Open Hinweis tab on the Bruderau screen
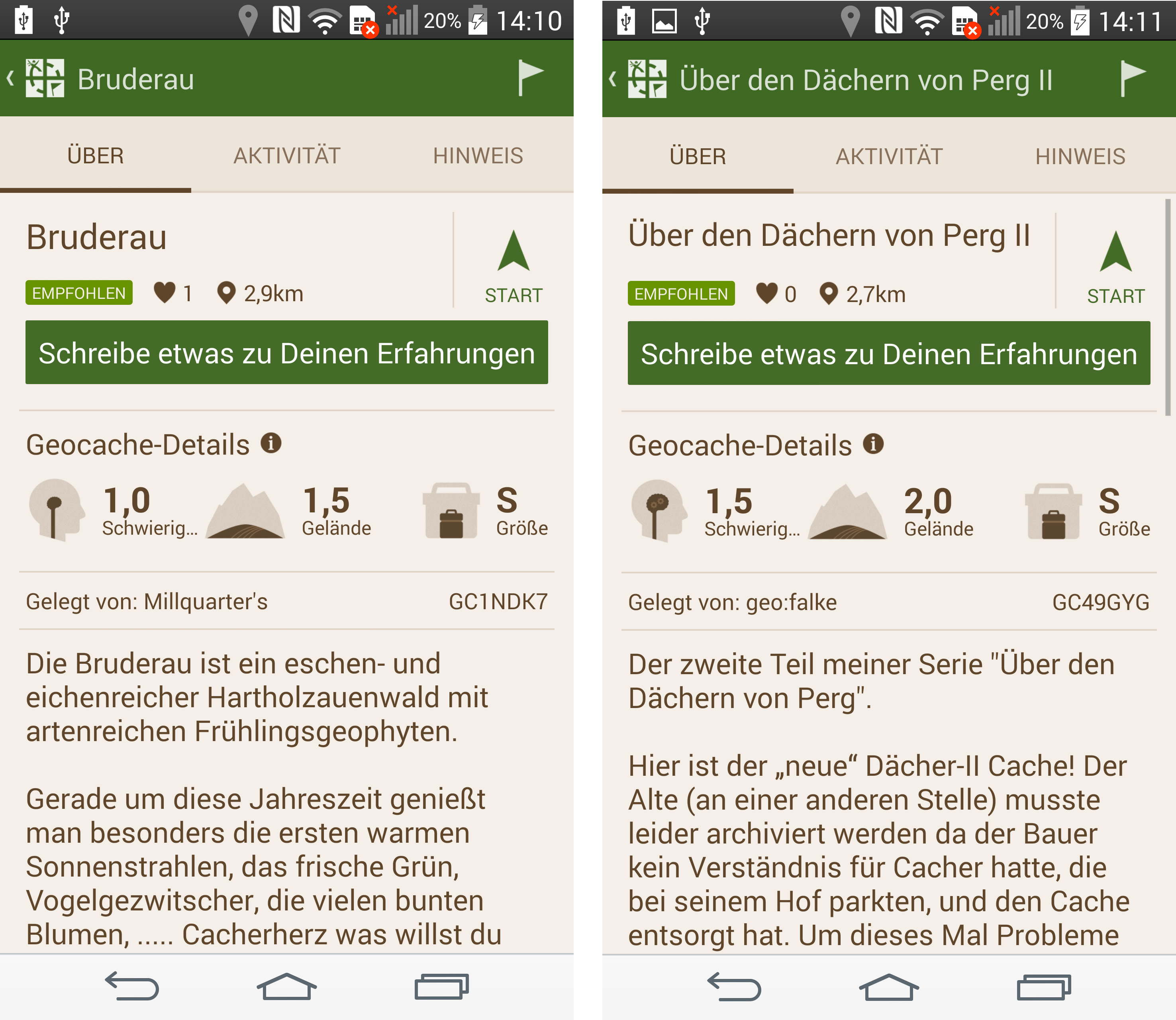The height and width of the screenshot is (1020, 1176). click(x=478, y=155)
